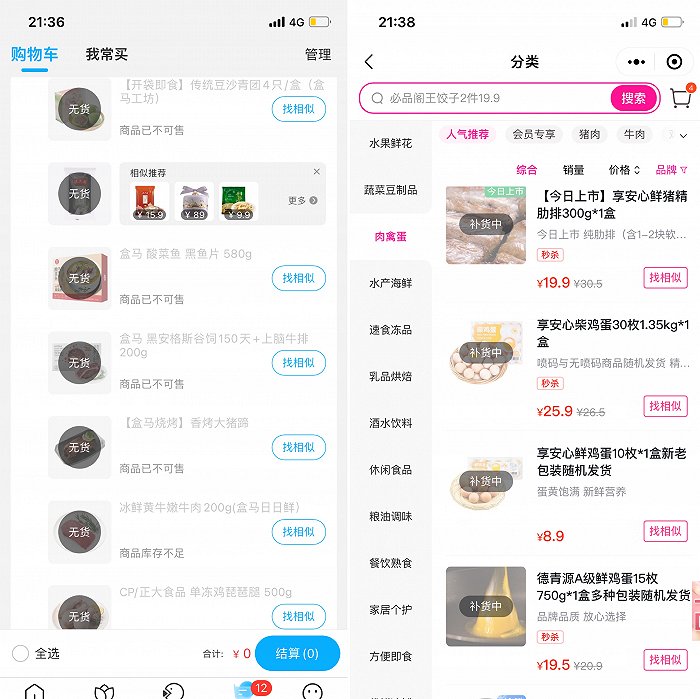
Task: Find similar for 享安心柴鸡蛋30枚
Action: 664,406
